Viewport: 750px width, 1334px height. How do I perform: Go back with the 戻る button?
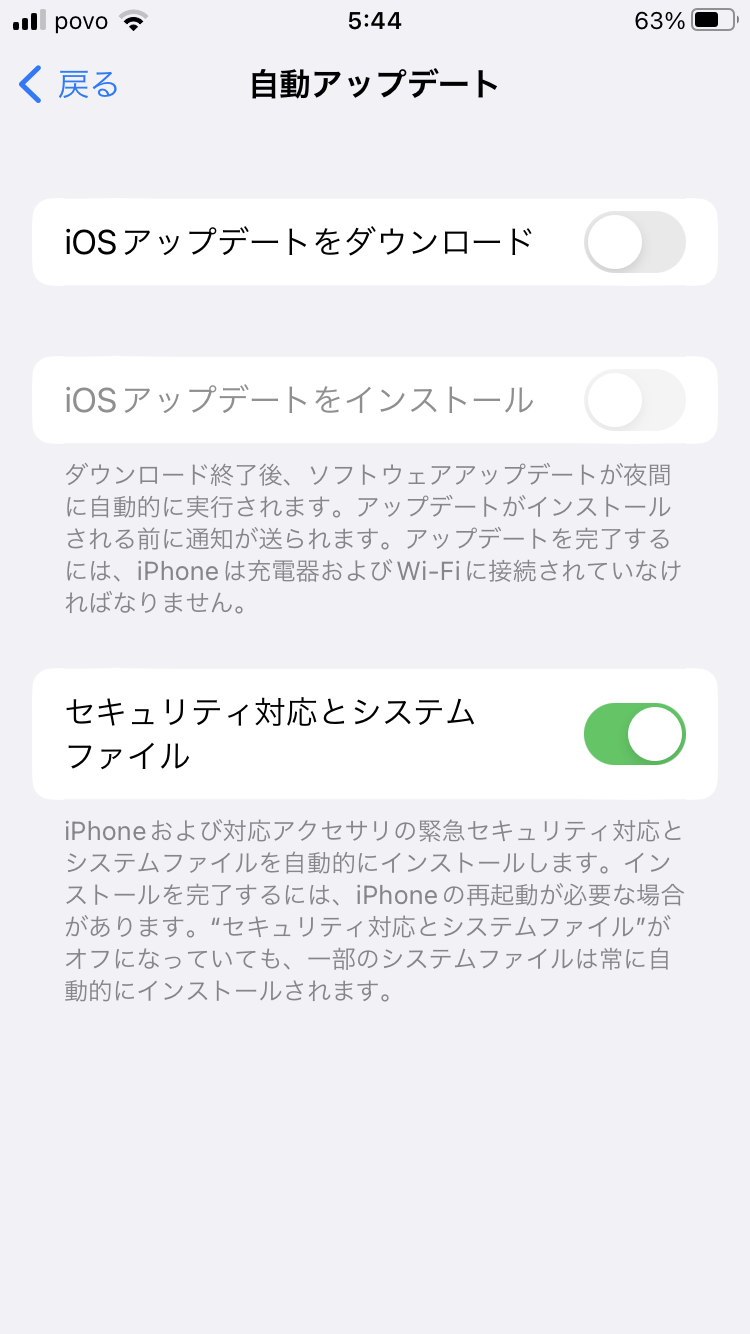click(x=68, y=85)
